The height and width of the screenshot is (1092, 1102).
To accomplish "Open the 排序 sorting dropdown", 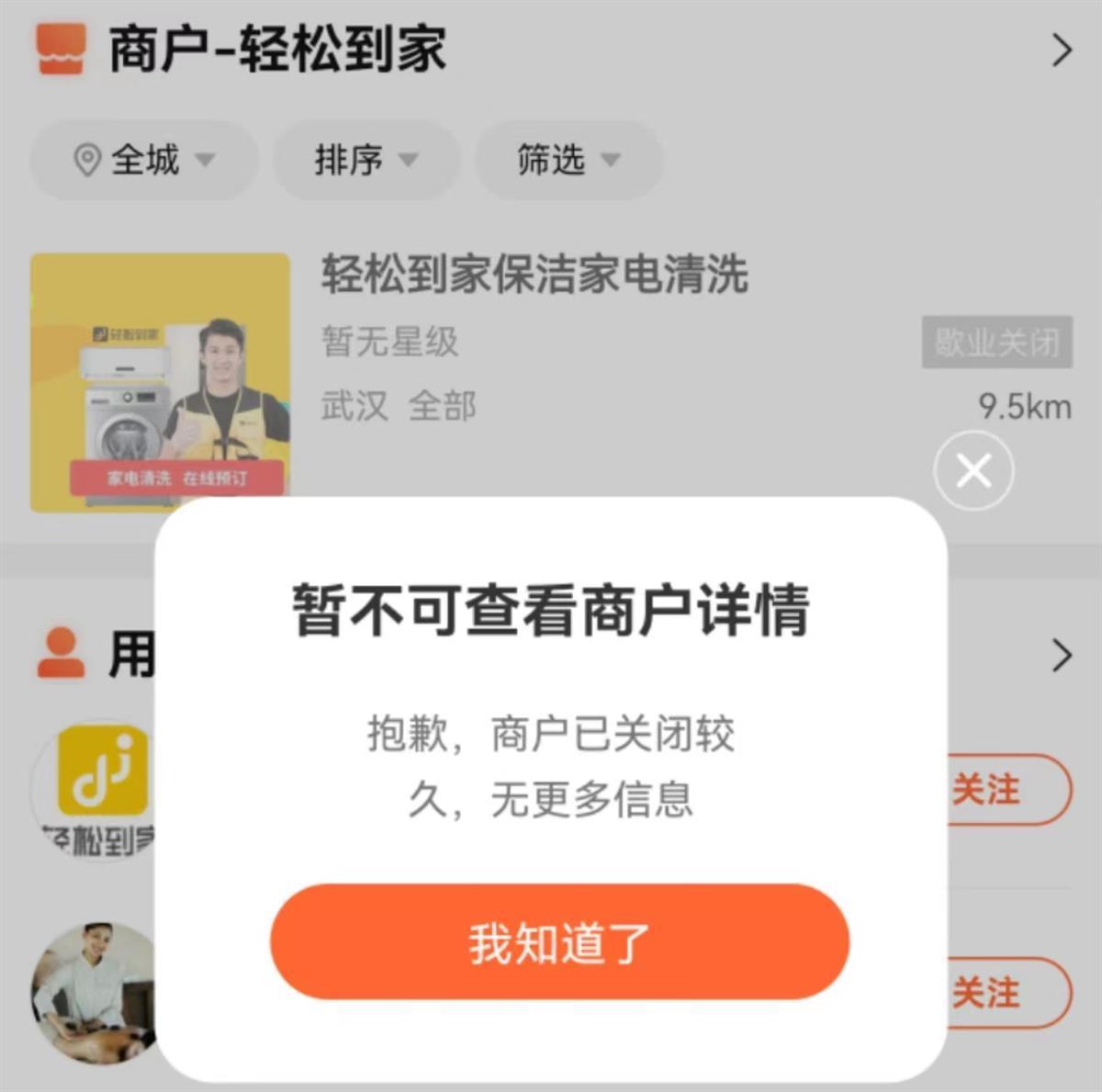I will (x=365, y=160).
